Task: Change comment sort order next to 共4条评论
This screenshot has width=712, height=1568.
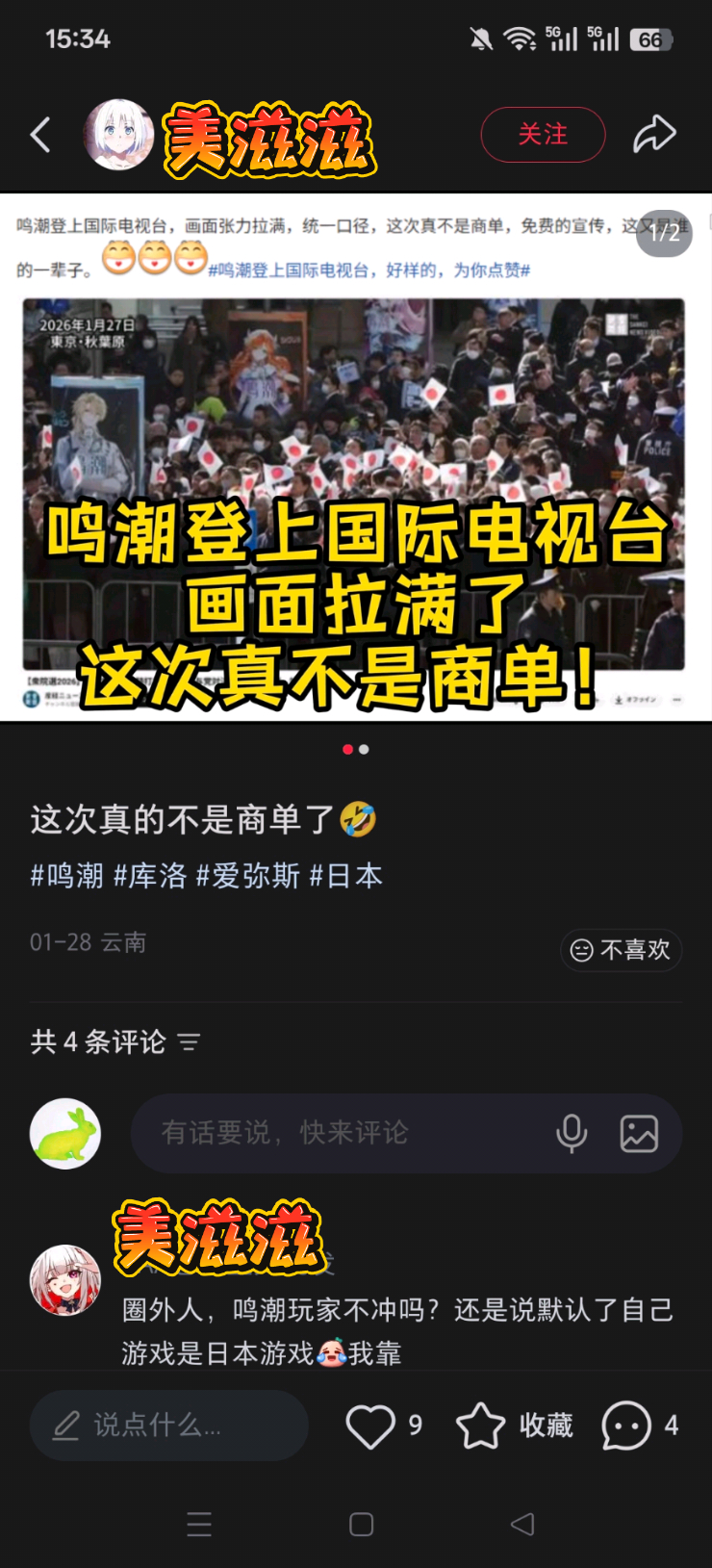Action: click(189, 1041)
